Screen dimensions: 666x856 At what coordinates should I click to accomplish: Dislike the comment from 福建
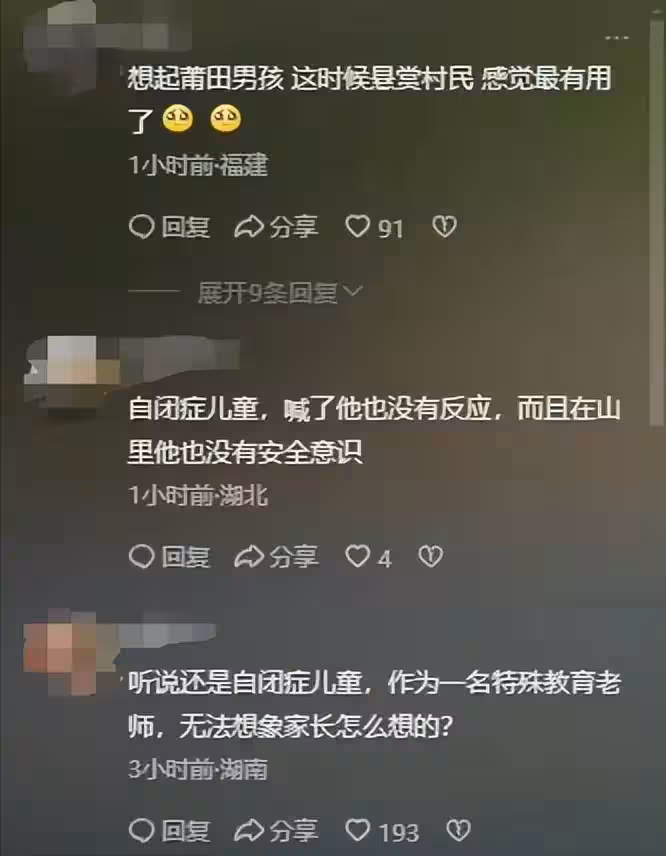(x=443, y=228)
